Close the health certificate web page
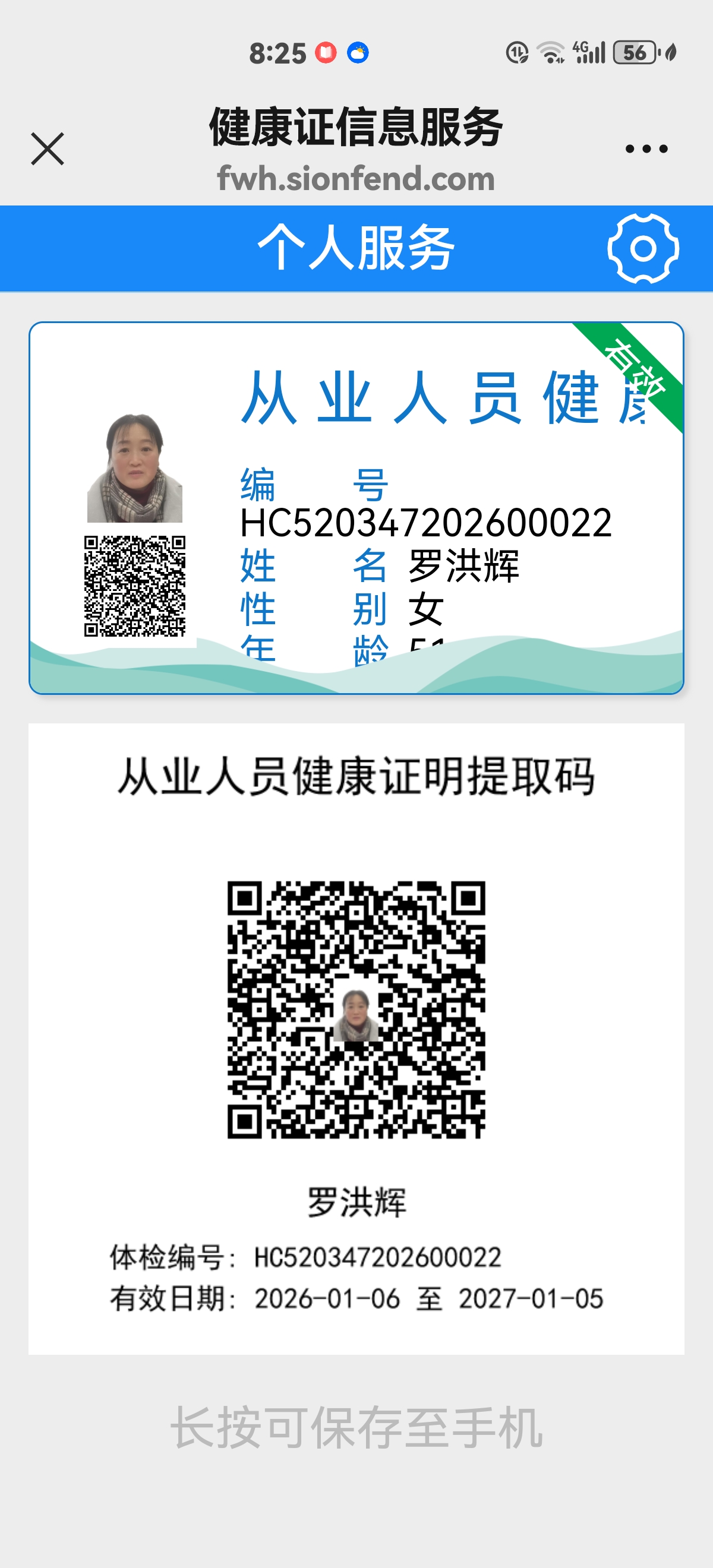 (48, 149)
